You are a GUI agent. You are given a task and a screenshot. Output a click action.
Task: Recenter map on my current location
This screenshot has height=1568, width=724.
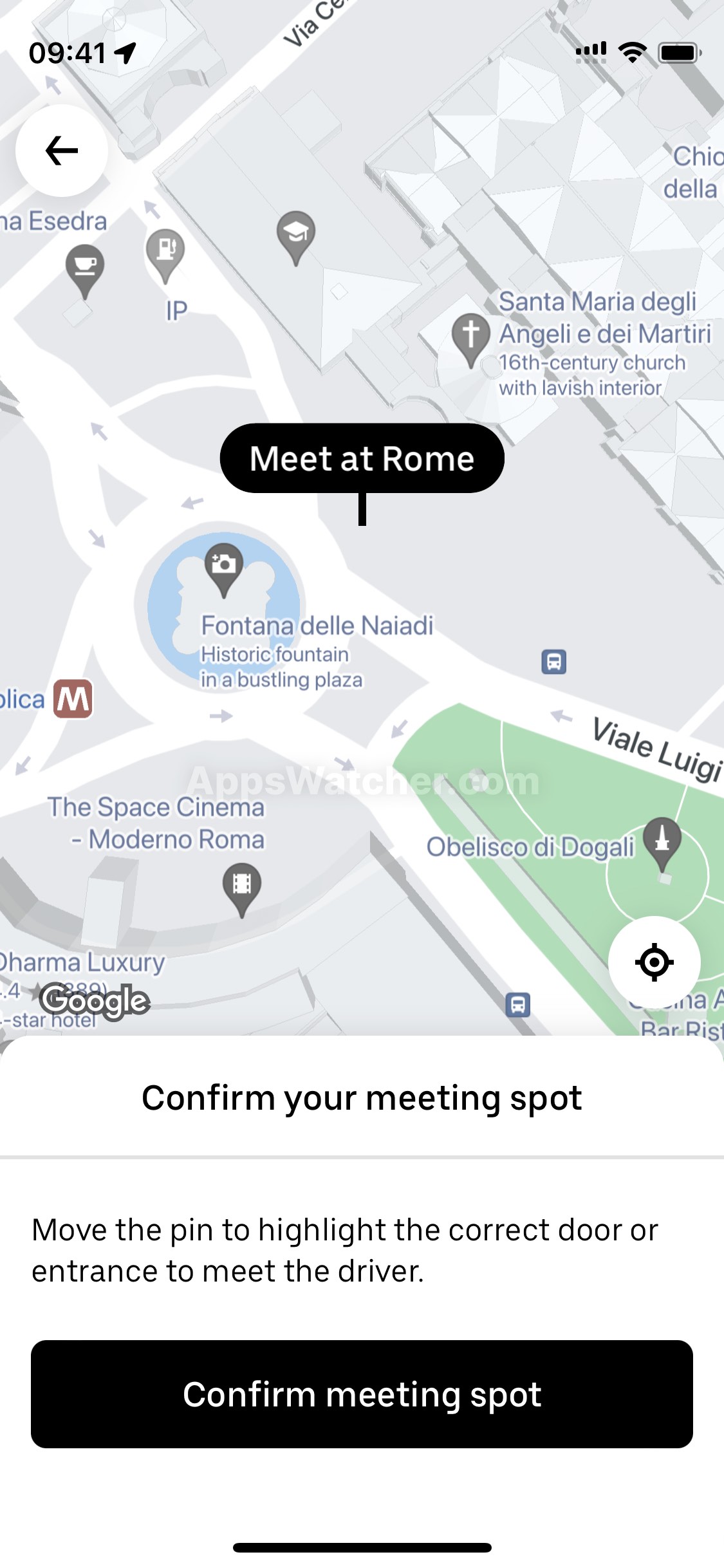click(x=654, y=962)
